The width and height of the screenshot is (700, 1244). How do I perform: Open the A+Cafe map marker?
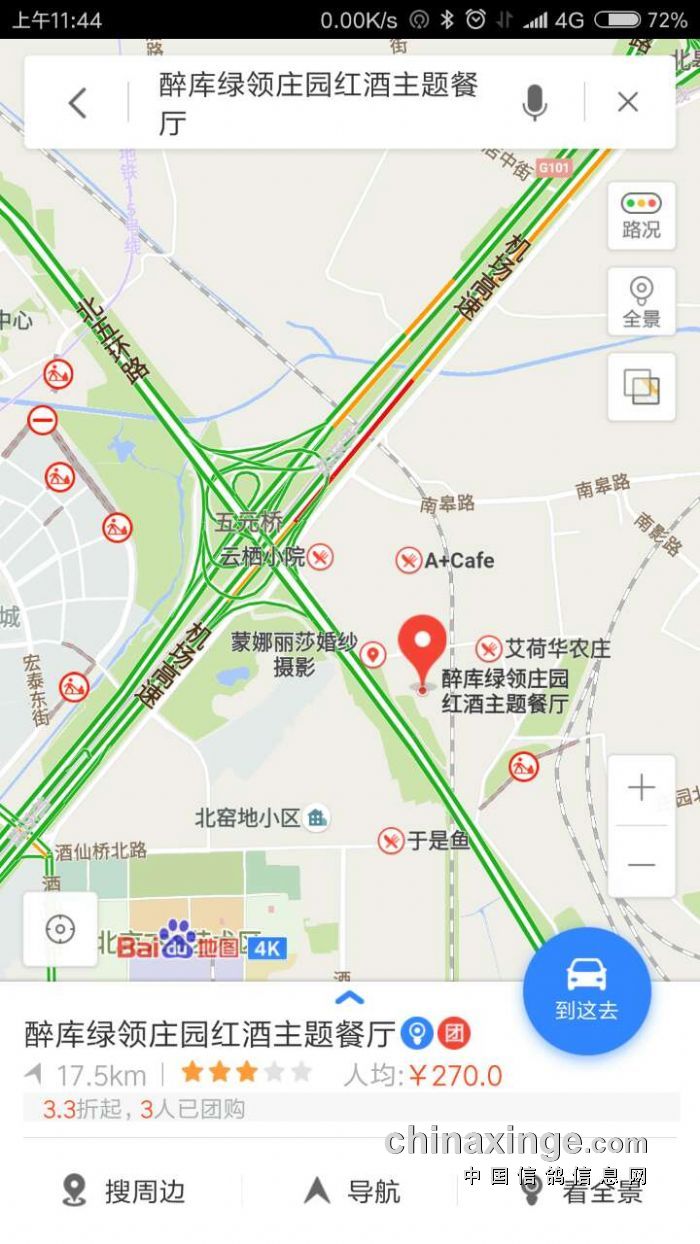click(409, 561)
